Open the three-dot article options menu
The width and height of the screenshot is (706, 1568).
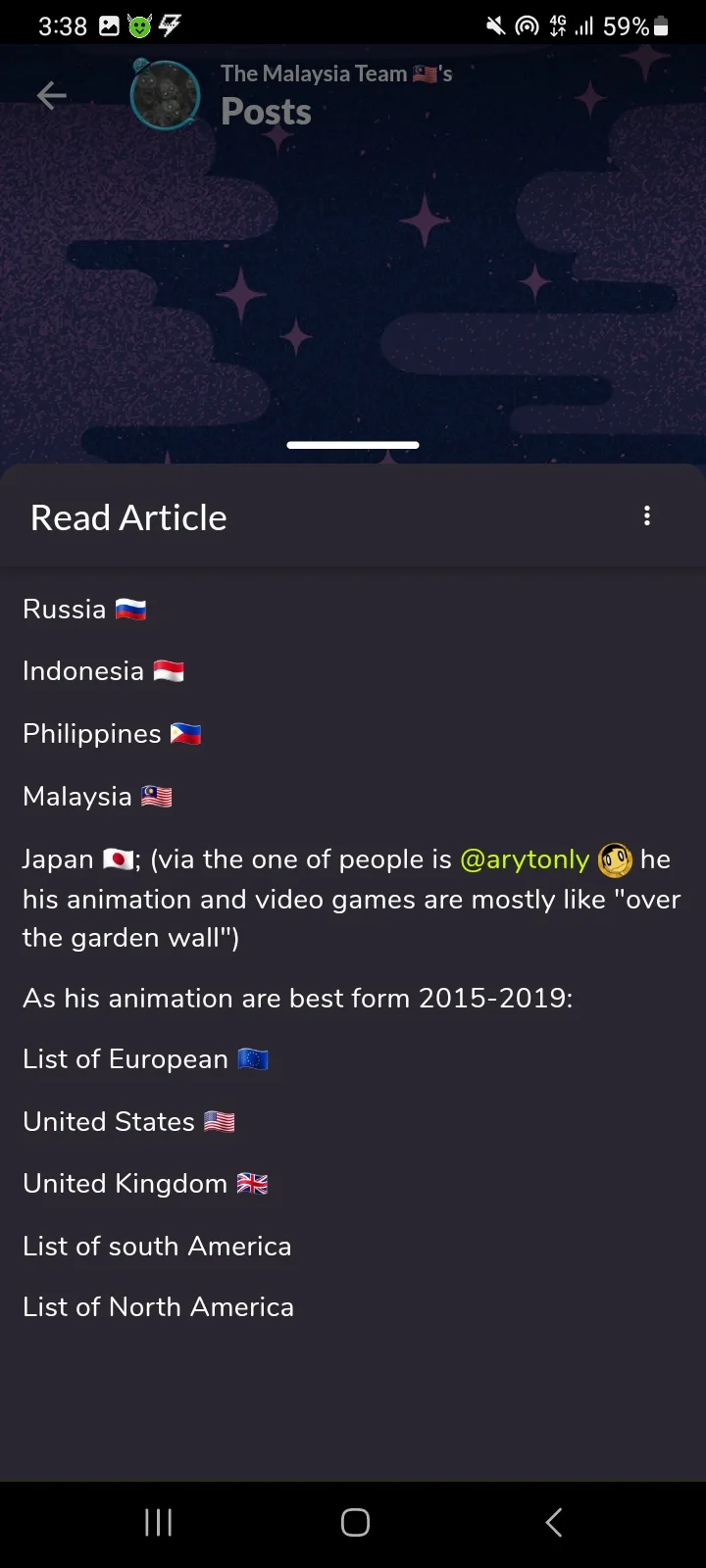point(647,516)
